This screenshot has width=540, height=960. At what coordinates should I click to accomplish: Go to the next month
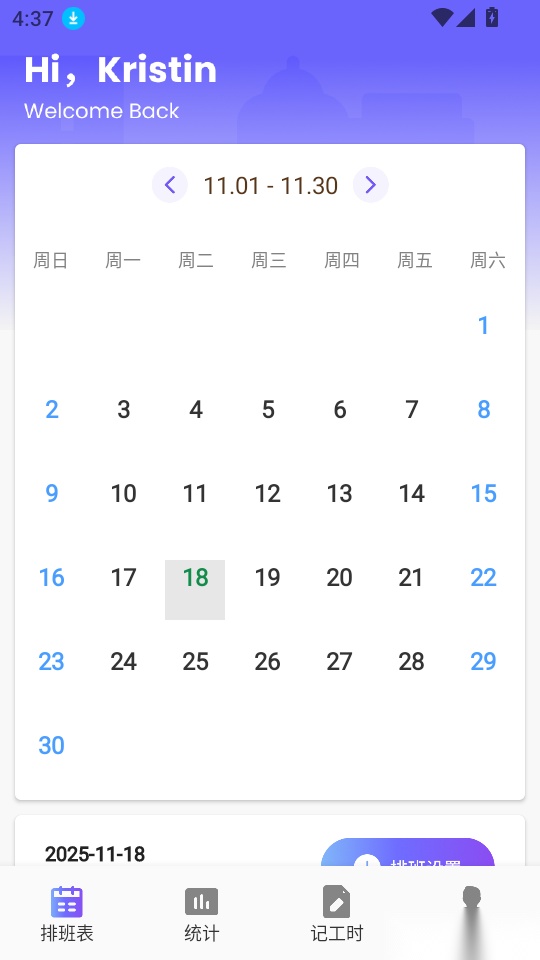pos(370,185)
